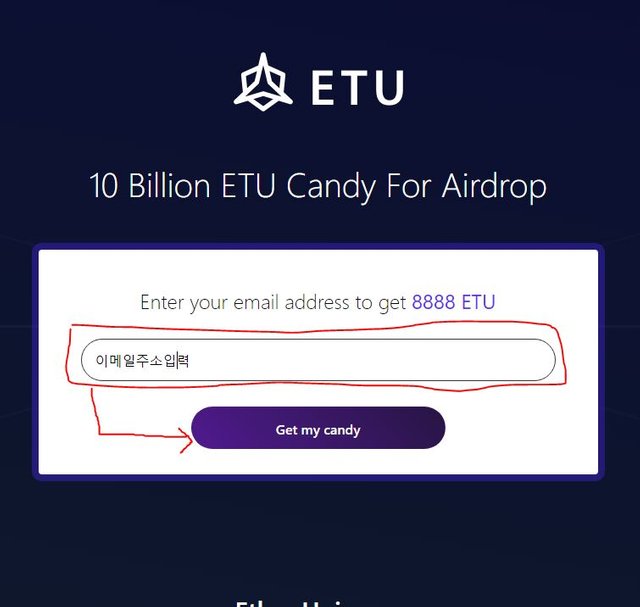Tap the Get my candy button

(x=318, y=429)
